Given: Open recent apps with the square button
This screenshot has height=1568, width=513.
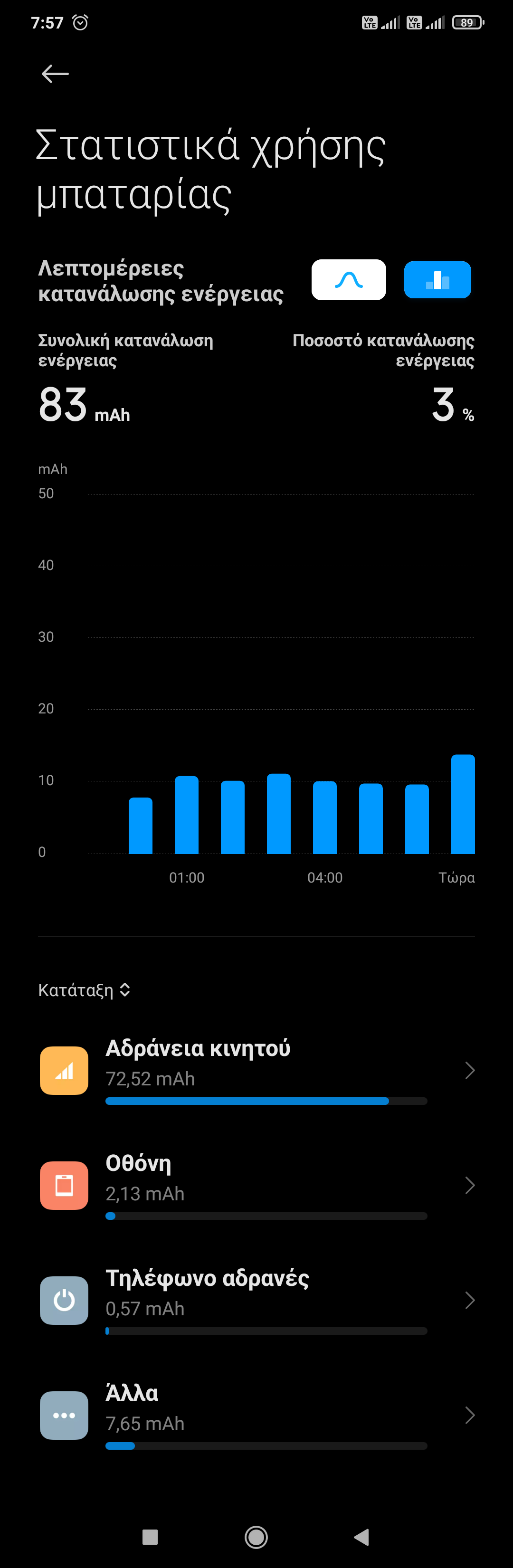Looking at the screenshot, I should point(150,1537).
